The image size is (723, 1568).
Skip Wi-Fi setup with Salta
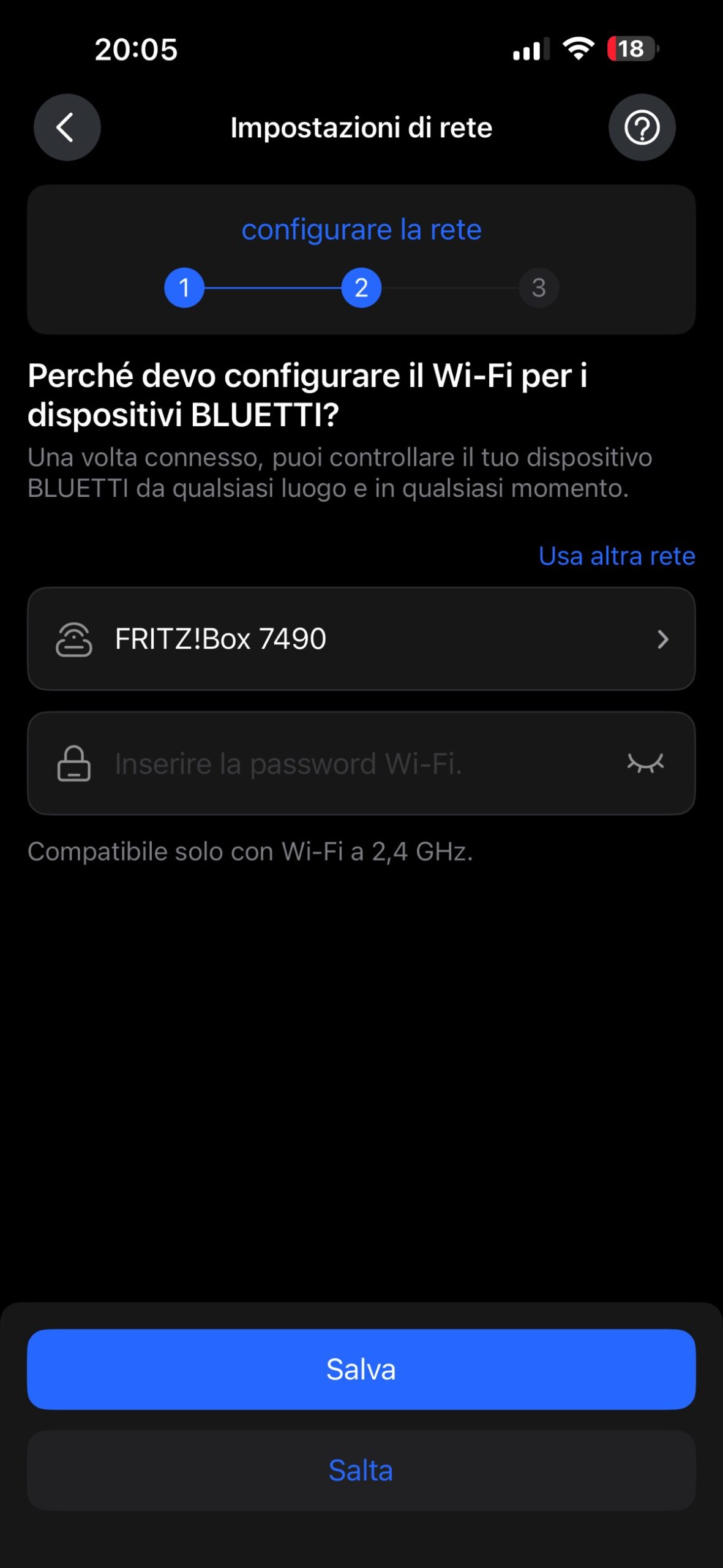[361, 1470]
